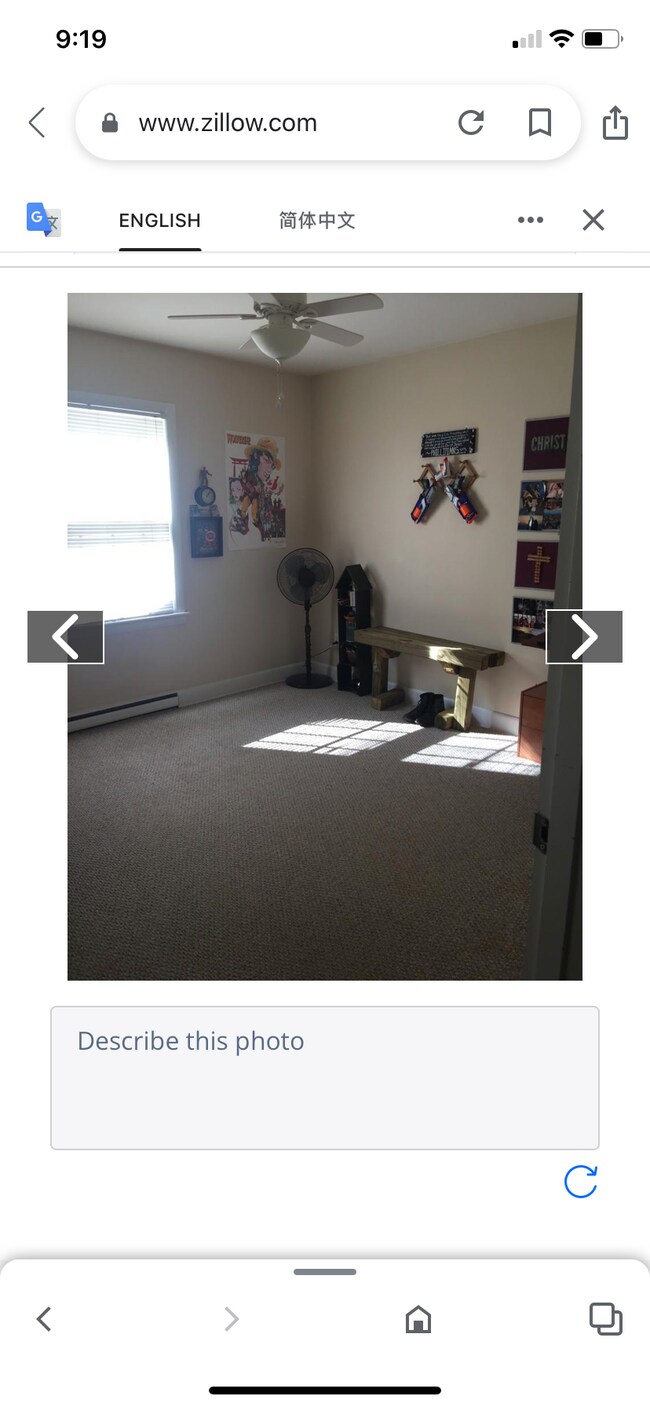Reload the Zillow page

click(x=471, y=123)
